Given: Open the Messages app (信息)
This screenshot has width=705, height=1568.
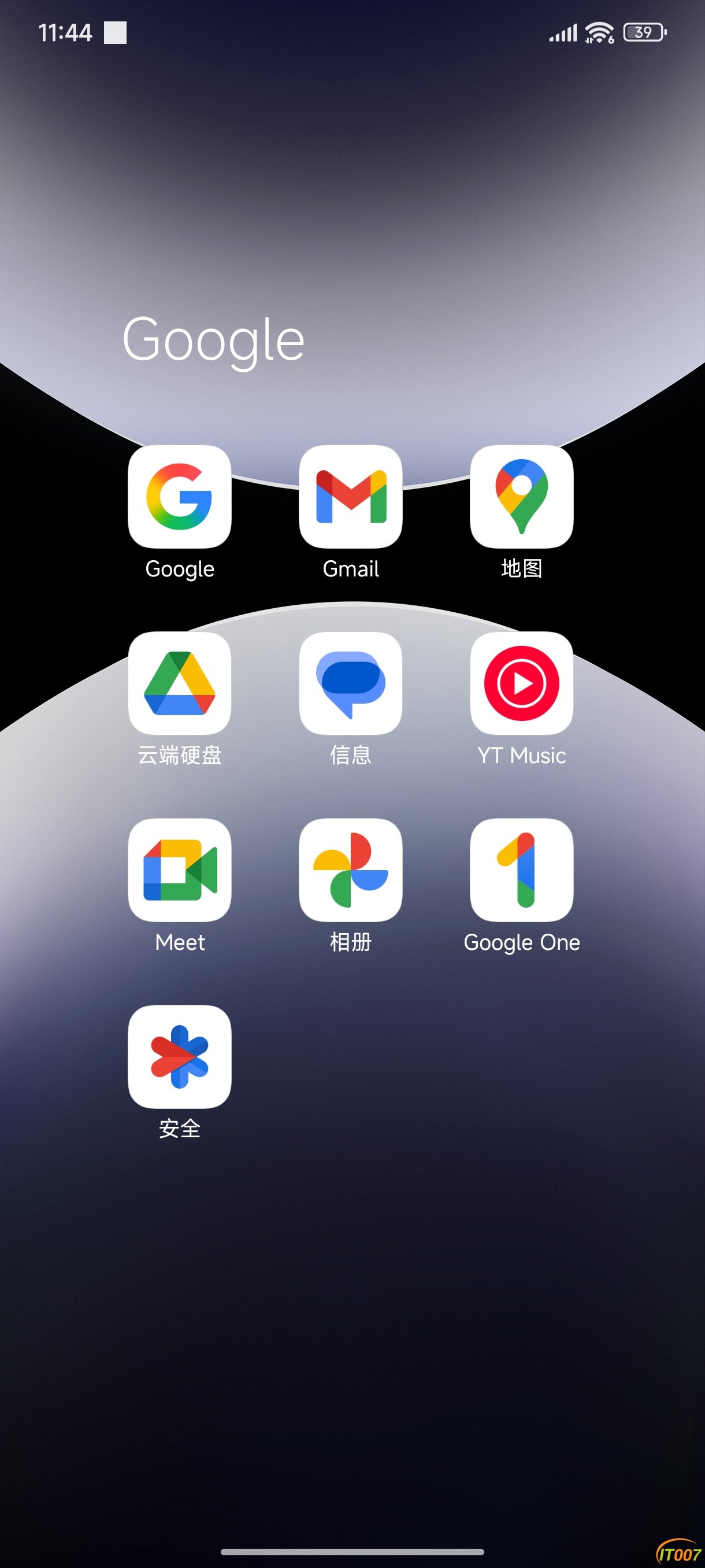Looking at the screenshot, I should 350,683.
